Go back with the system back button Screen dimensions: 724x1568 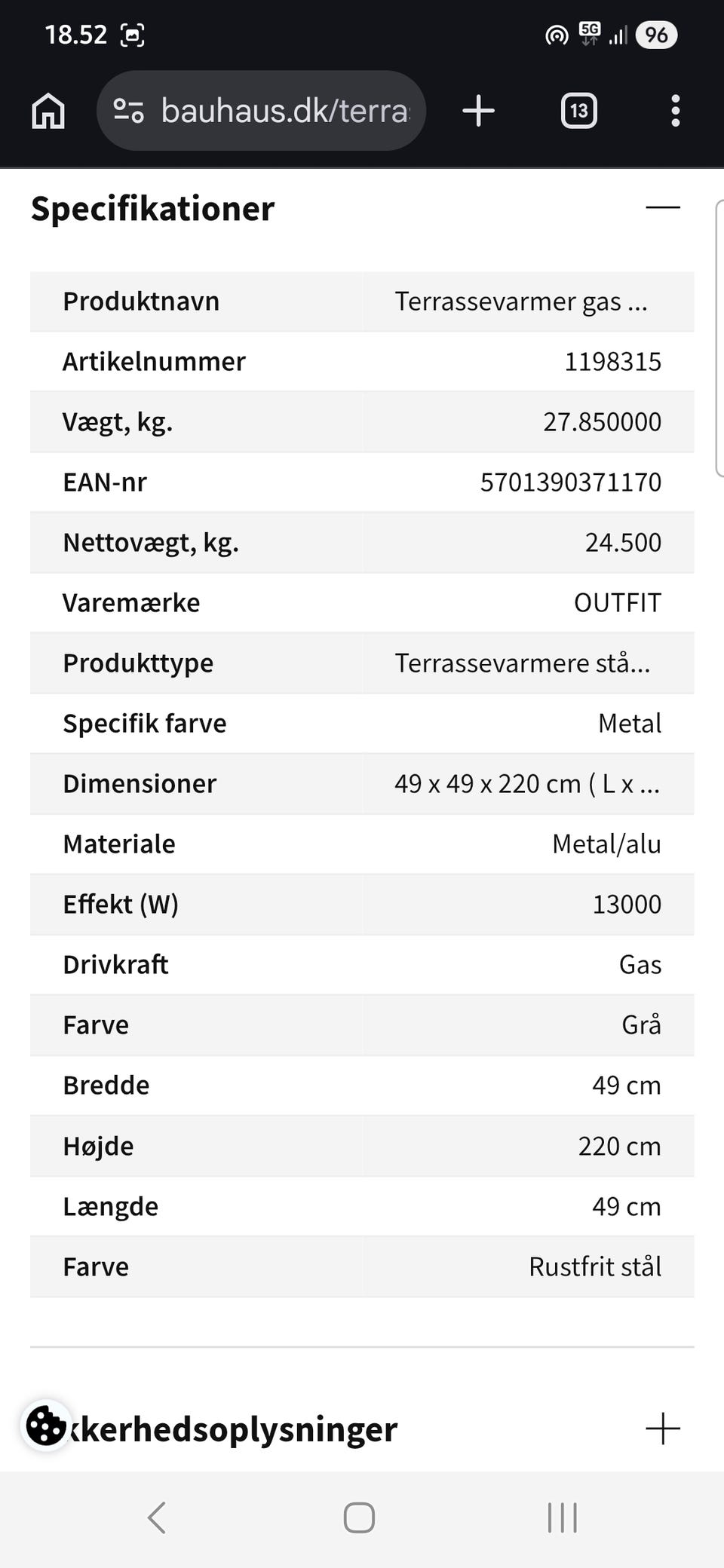click(157, 1517)
